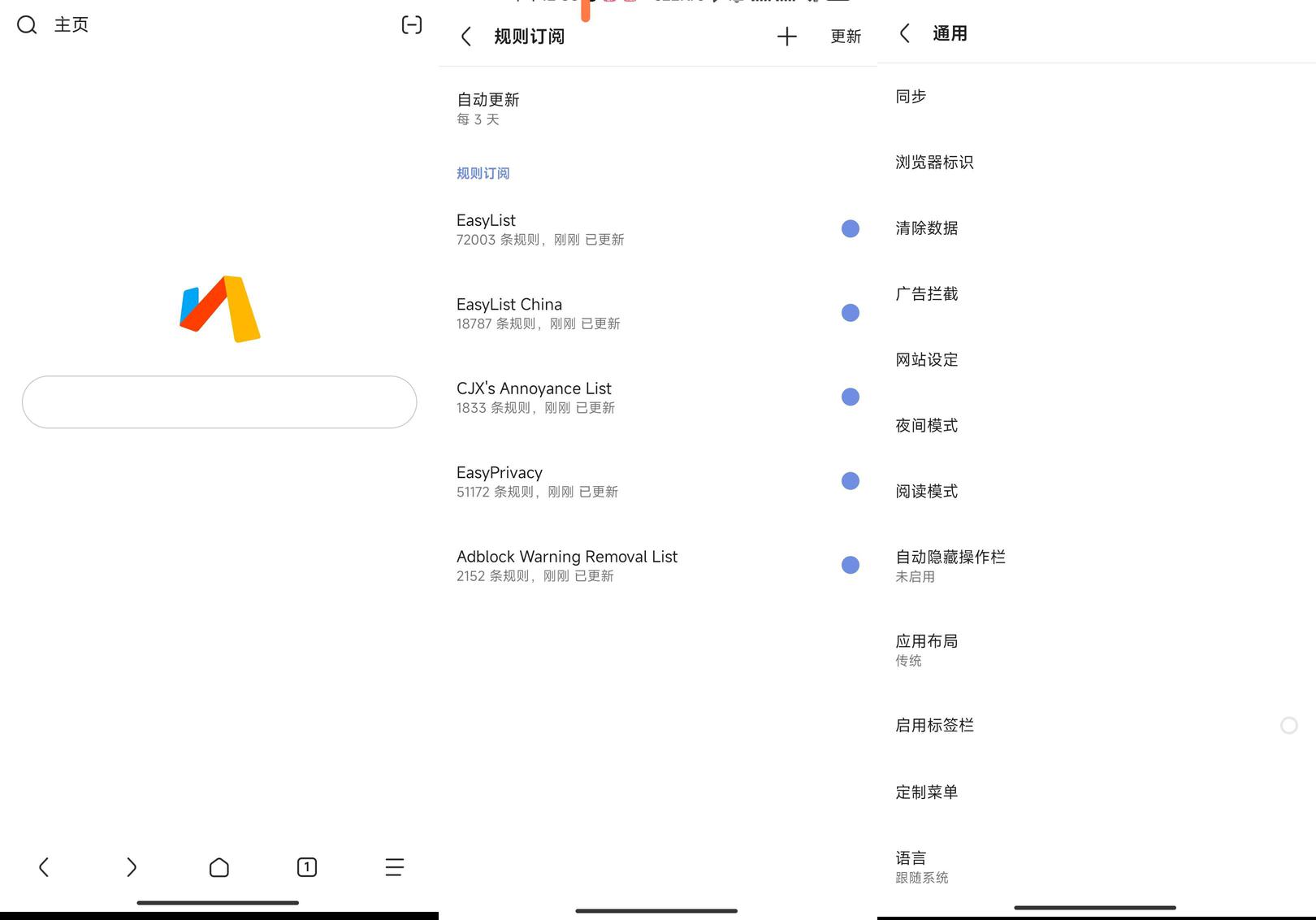
Task: Tap the home page search box
Action: click(x=219, y=401)
